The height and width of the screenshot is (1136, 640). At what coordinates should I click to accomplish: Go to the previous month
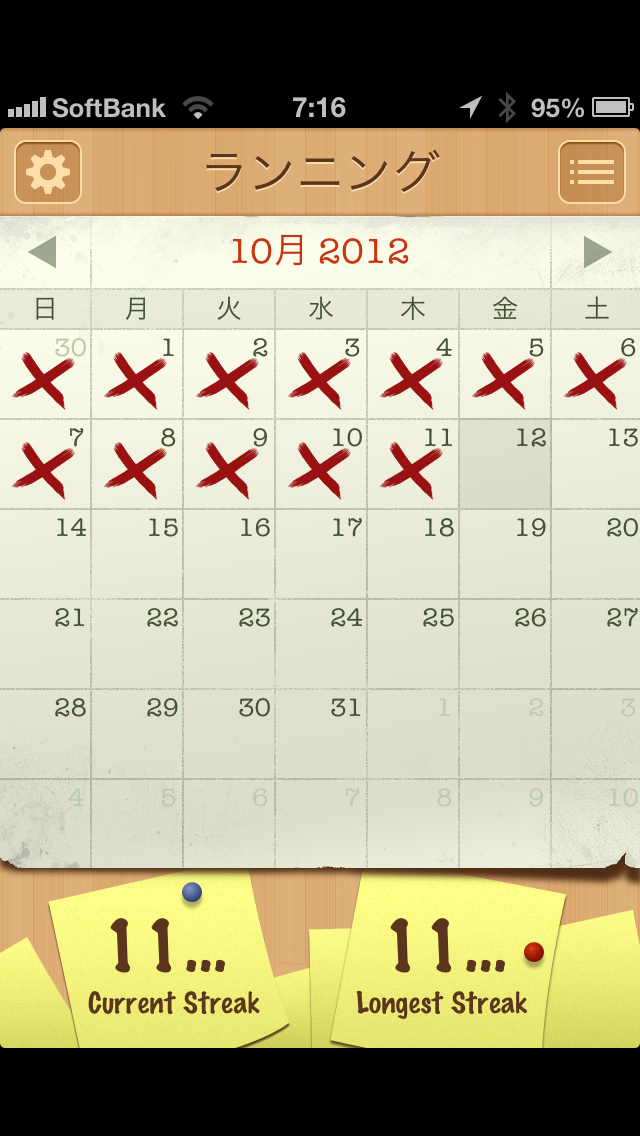coord(42,252)
